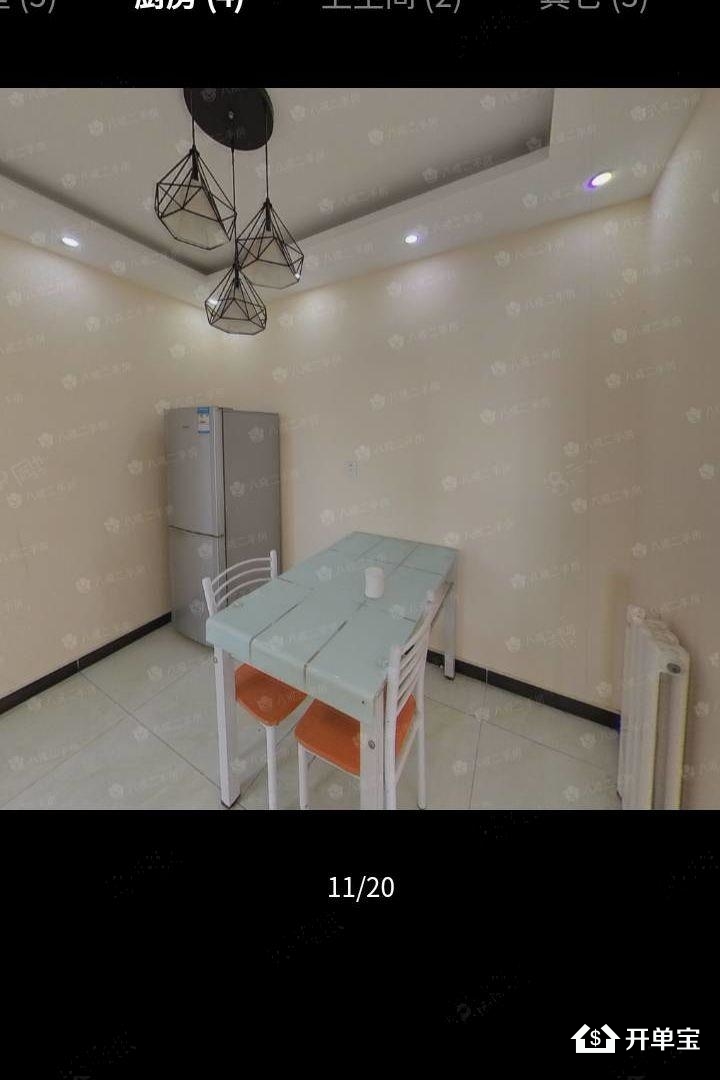Select the 厨房 (4) photo tab
The width and height of the screenshot is (720, 1080).
click(189, 4)
